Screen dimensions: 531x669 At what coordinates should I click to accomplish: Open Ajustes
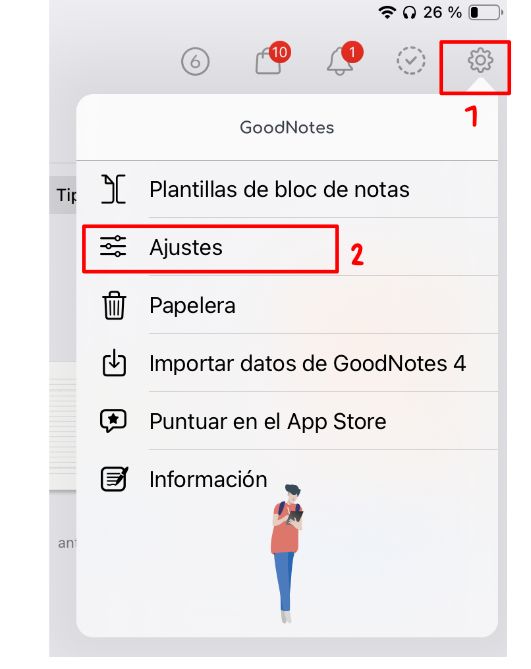[x=287, y=247]
